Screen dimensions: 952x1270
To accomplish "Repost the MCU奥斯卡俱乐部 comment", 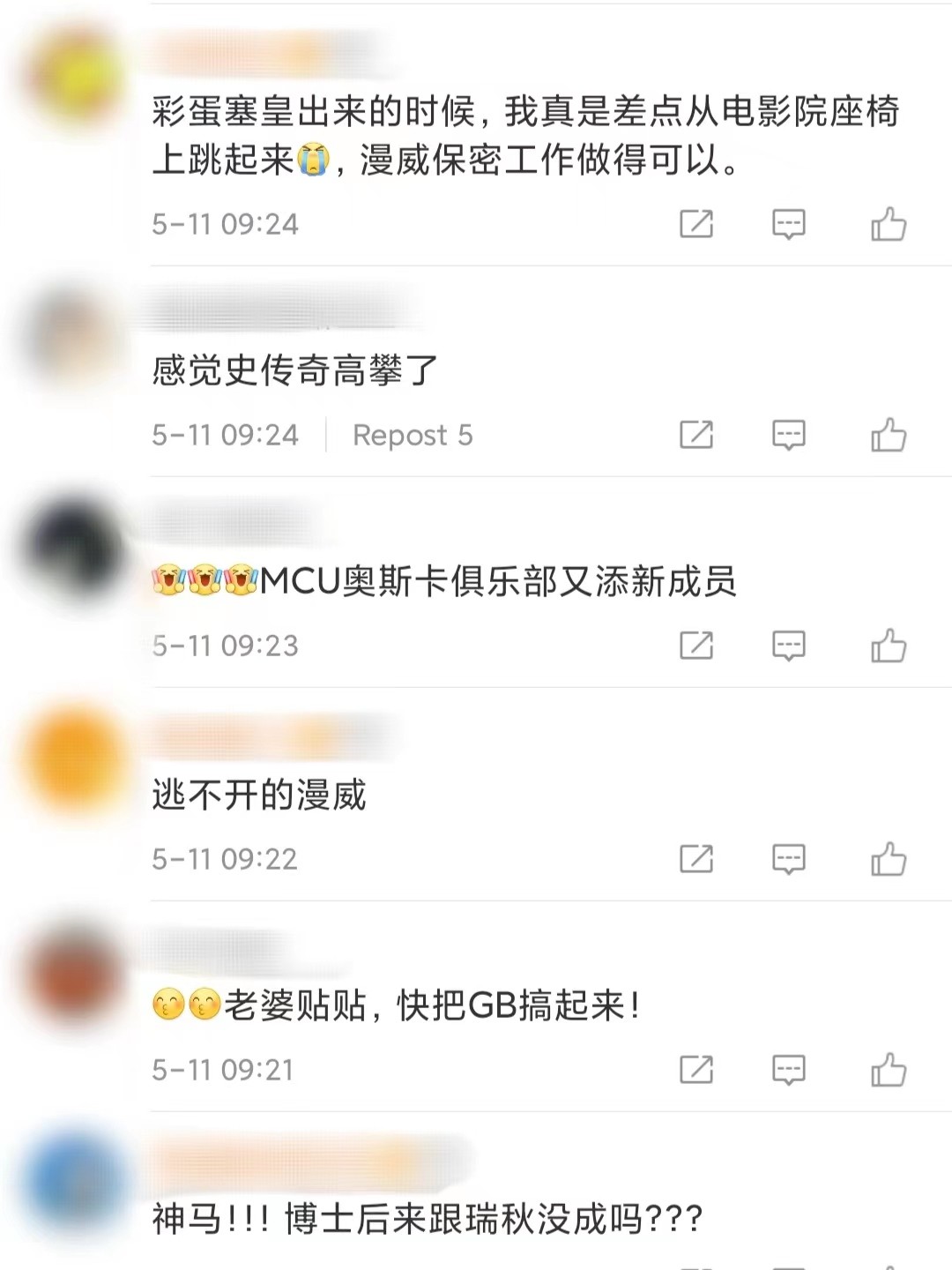I will (696, 646).
